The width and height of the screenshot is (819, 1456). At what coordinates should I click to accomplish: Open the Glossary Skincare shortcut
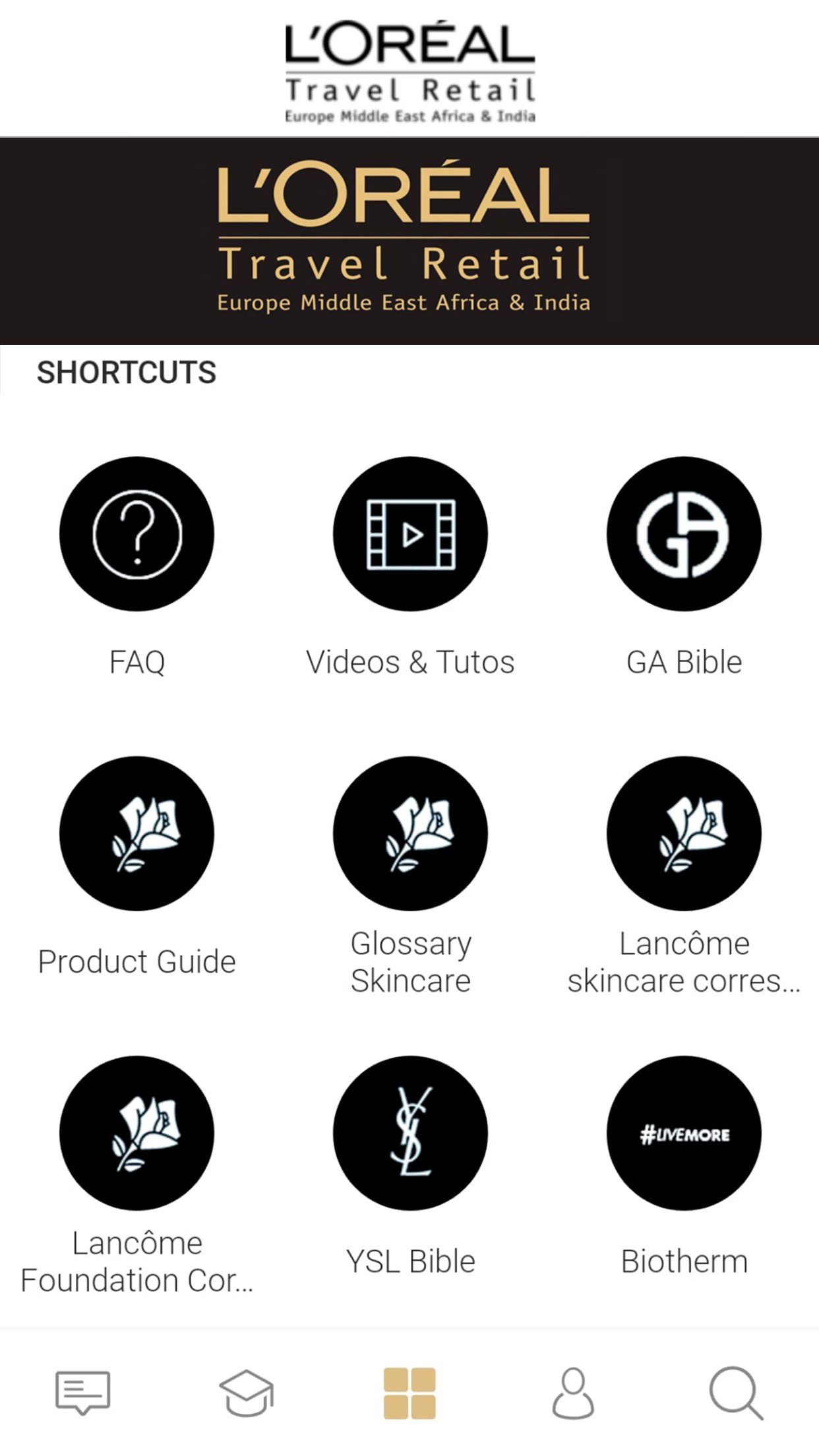pyautogui.click(x=410, y=834)
